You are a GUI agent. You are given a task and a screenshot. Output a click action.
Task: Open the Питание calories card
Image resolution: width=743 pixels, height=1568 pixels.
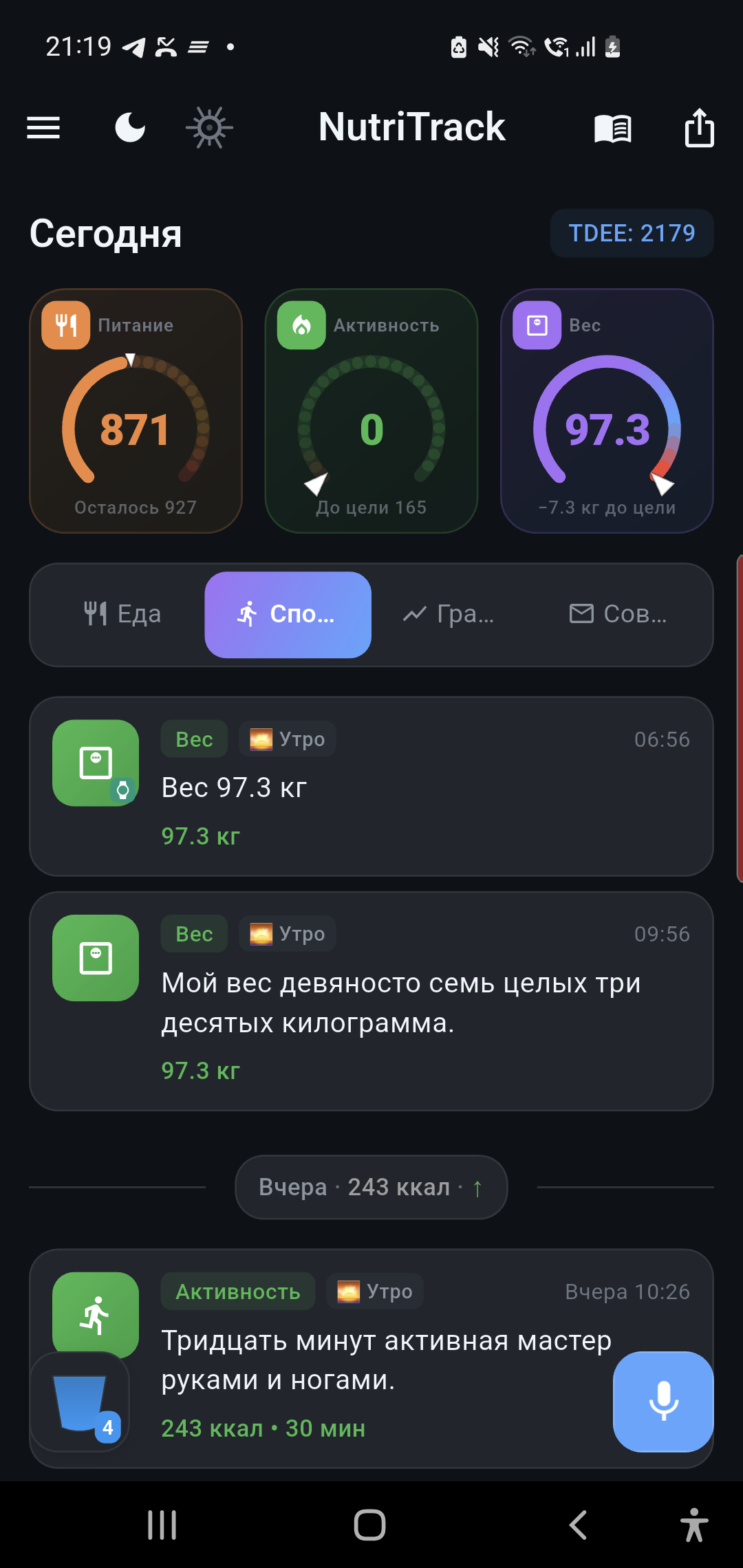[136, 411]
